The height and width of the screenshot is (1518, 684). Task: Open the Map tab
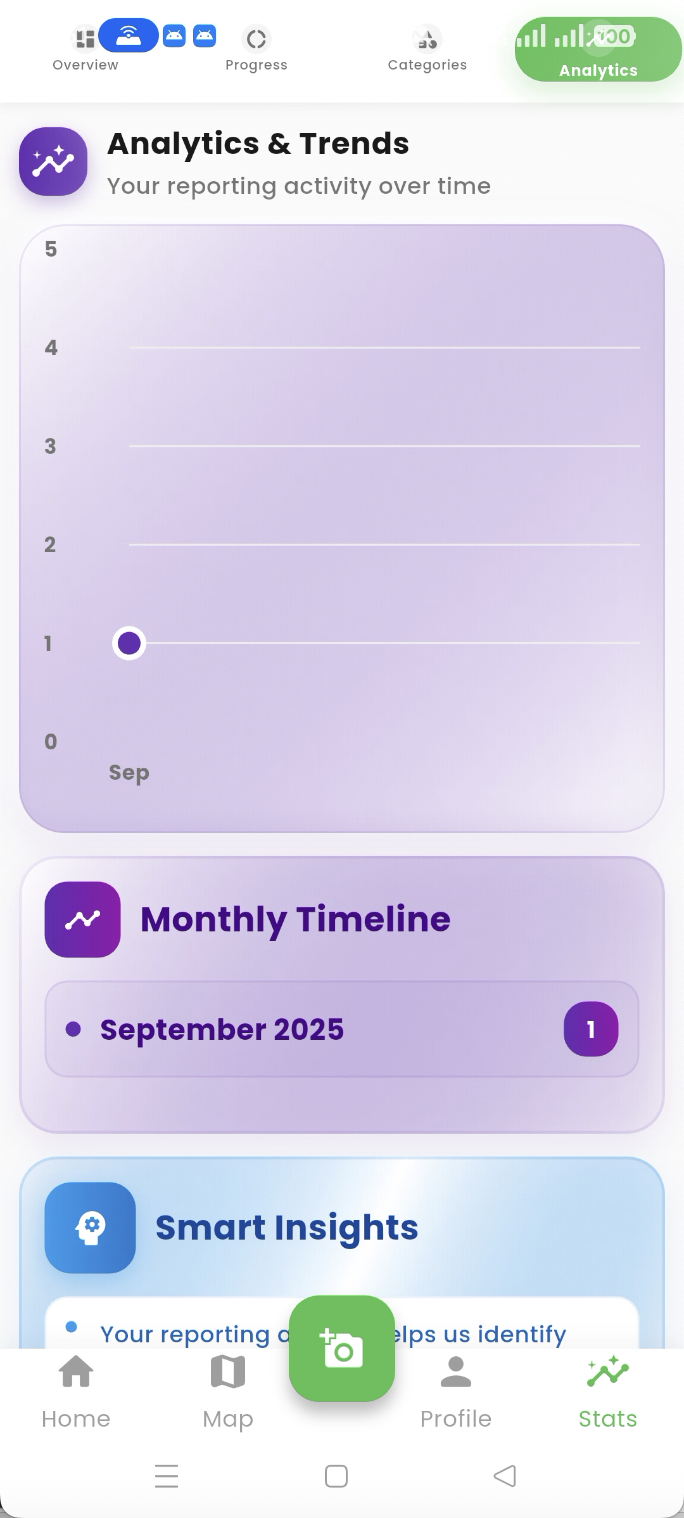coord(228,1391)
